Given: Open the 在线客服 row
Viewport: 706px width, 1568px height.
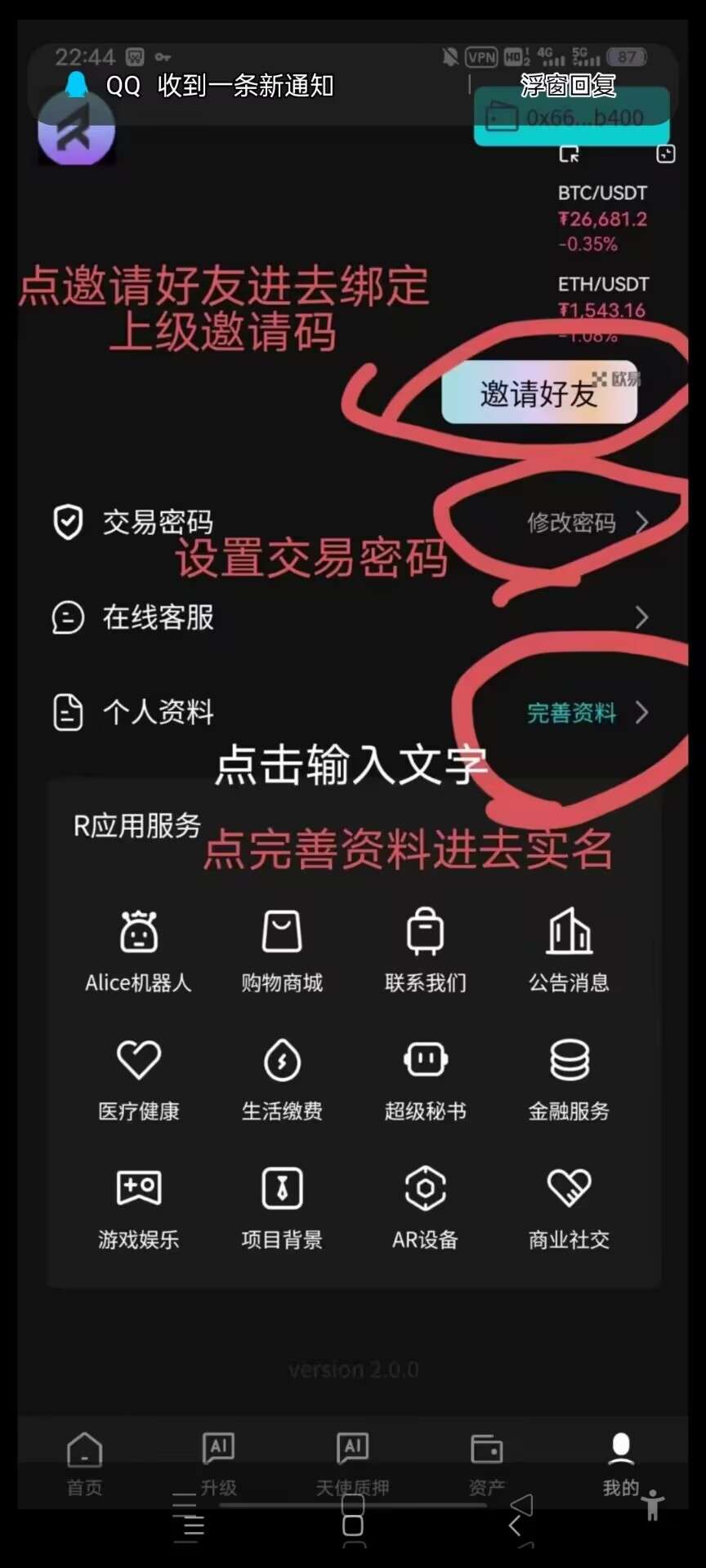Looking at the screenshot, I should pyautogui.click(x=353, y=617).
